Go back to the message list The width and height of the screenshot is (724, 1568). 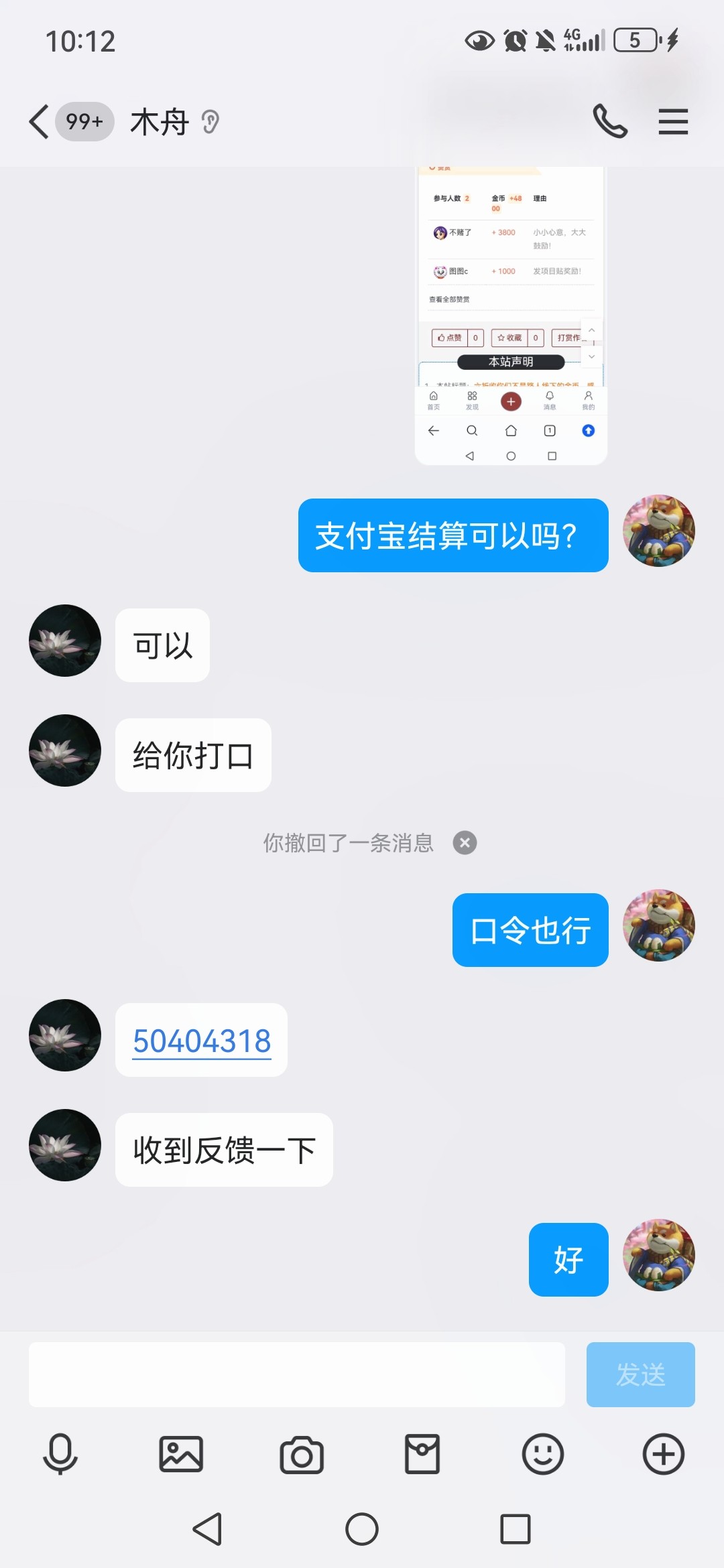40,122
